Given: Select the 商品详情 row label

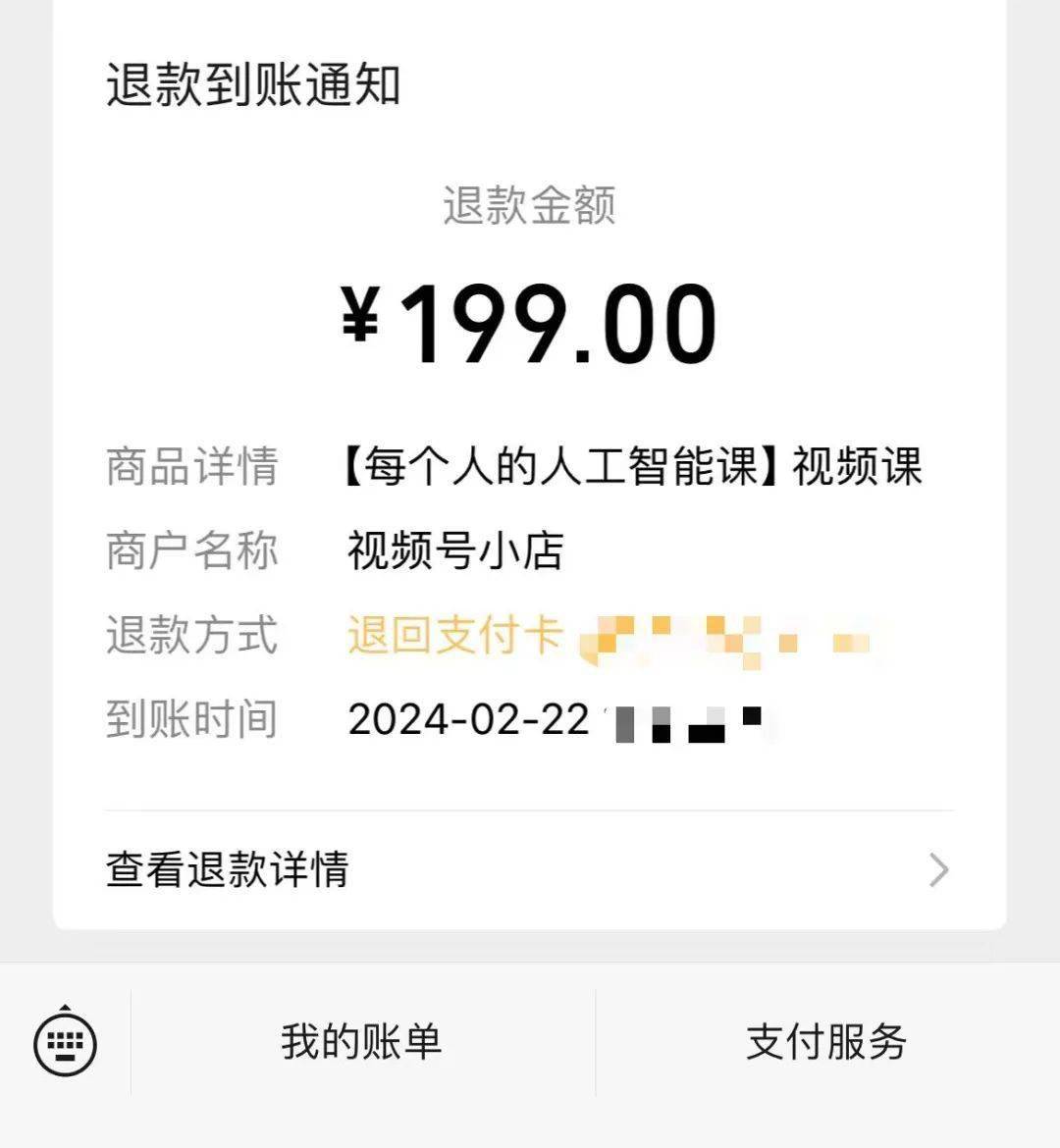Looking at the screenshot, I should tap(192, 468).
